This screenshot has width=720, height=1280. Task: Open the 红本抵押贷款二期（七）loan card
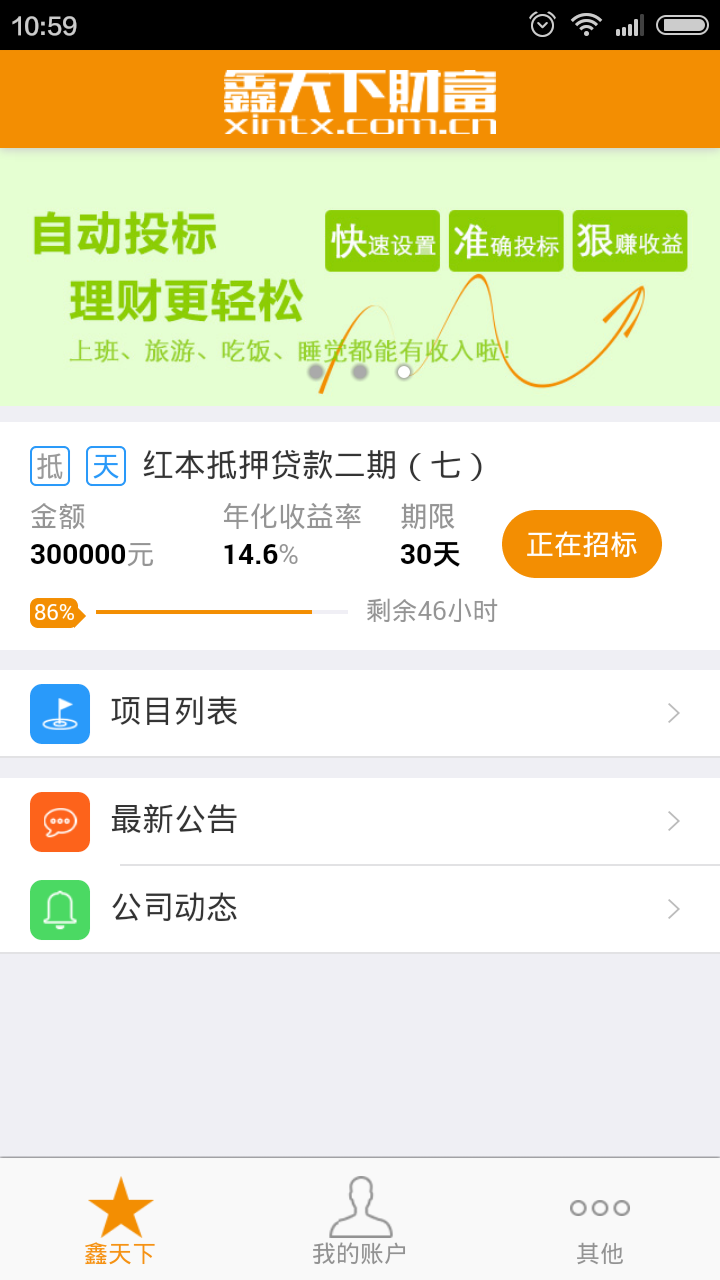tap(360, 536)
